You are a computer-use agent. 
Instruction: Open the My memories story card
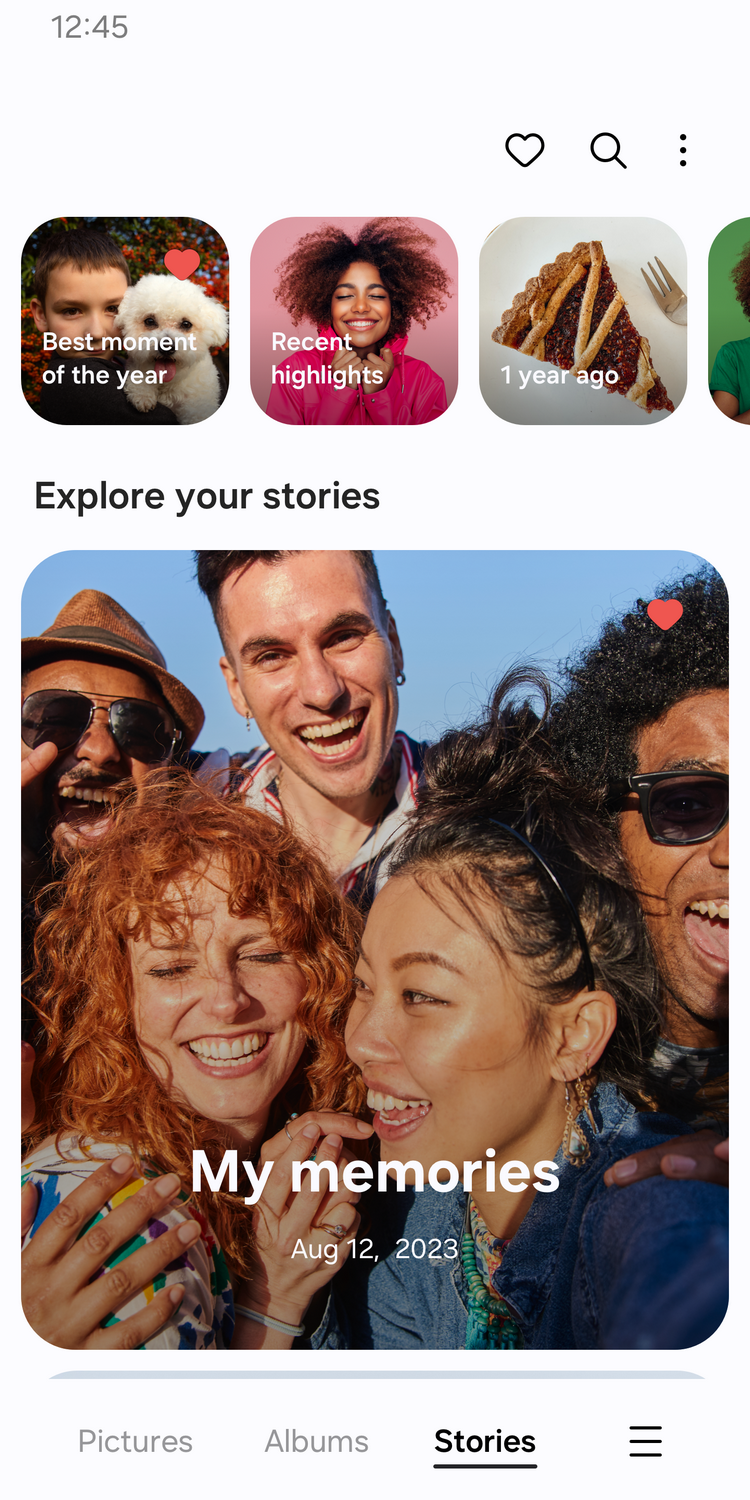[x=375, y=950]
